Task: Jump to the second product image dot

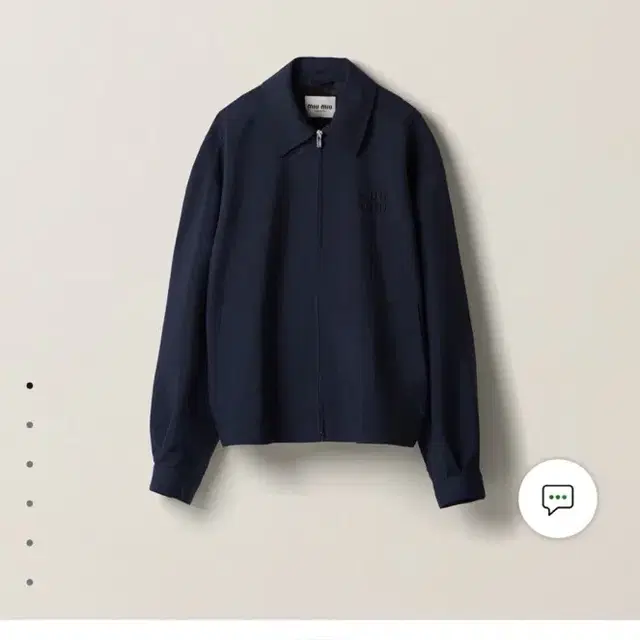Action: pos(30,424)
